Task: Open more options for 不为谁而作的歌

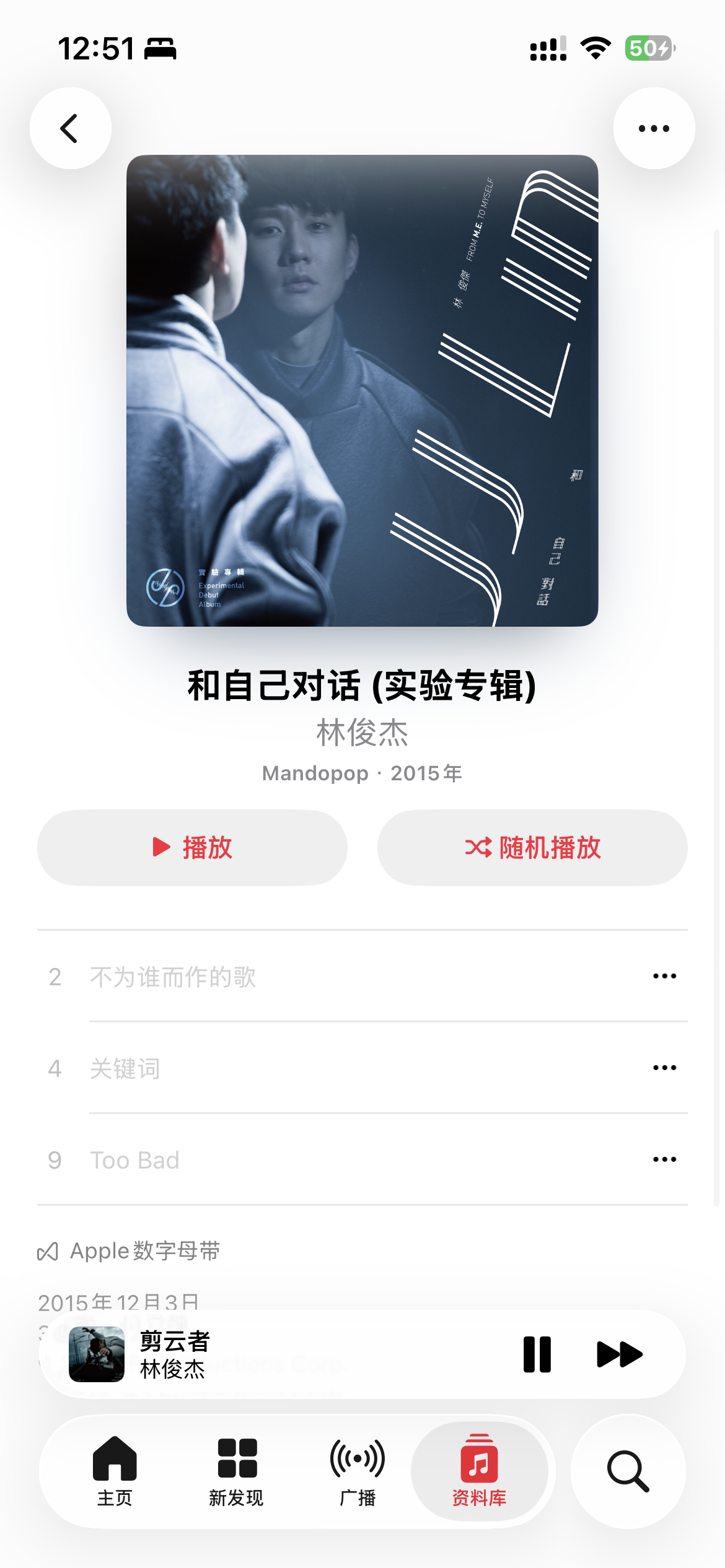Action: click(x=664, y=977)
